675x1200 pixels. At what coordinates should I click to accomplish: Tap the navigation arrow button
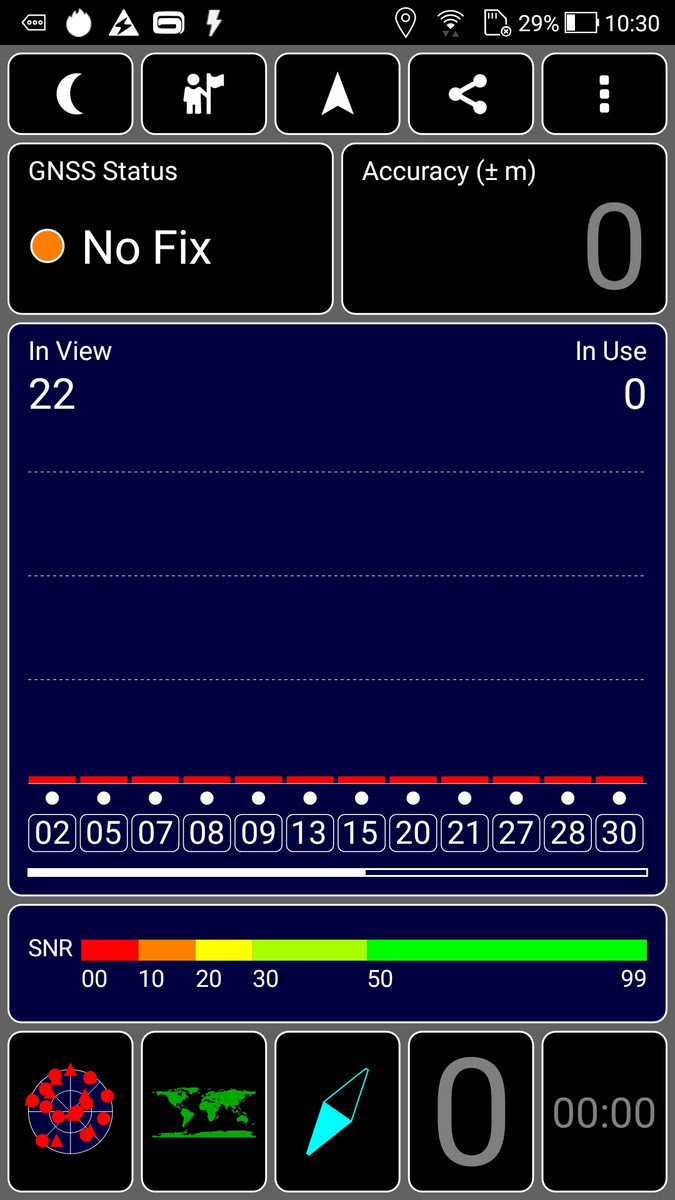point(338,94)
